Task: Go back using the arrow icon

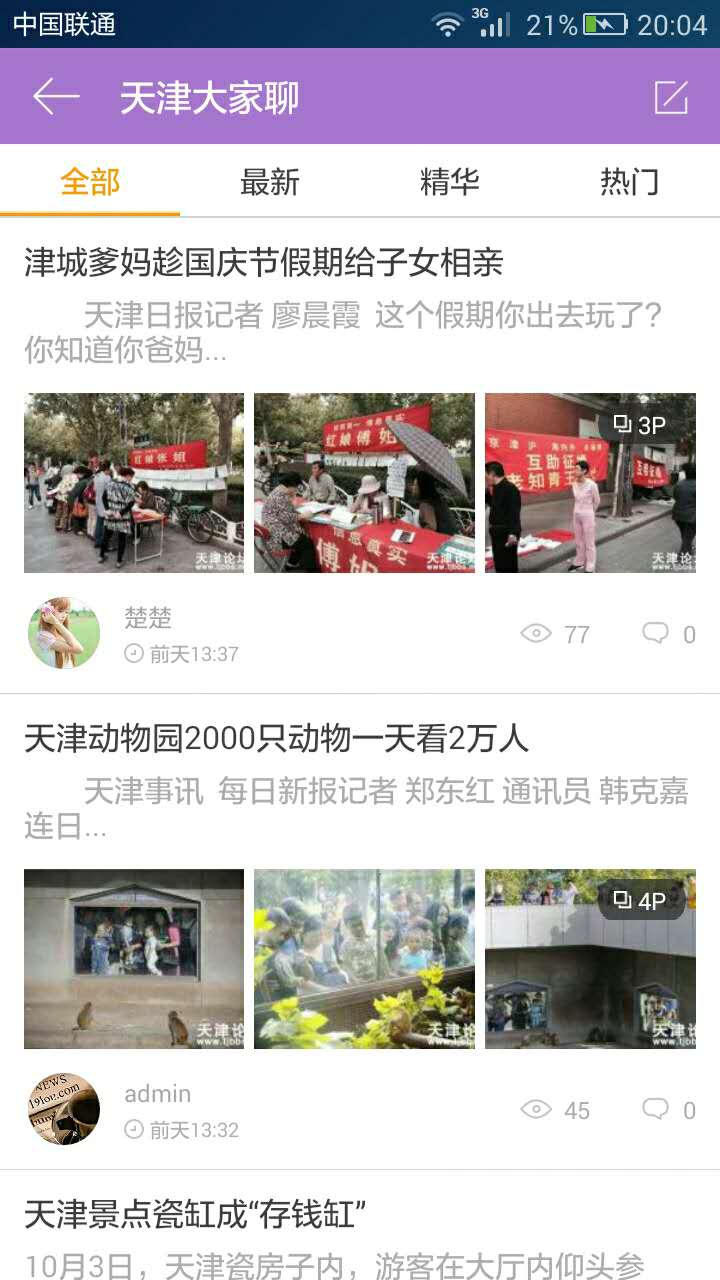Action: click(x=56, y=97)
